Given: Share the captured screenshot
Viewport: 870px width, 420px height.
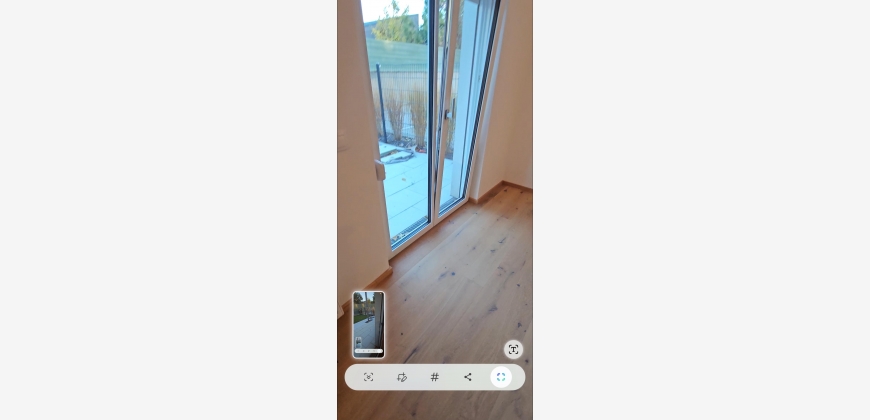Looking at the screenshot, I should (x=467, y=377).
